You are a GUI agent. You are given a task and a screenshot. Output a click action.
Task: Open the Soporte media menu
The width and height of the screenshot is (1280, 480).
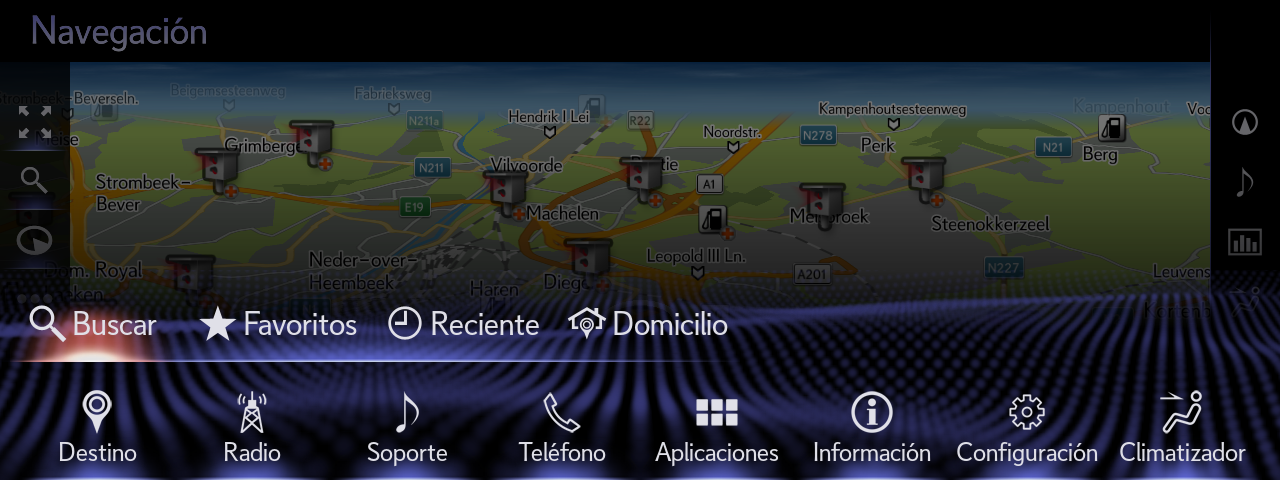tap(406, 428)
